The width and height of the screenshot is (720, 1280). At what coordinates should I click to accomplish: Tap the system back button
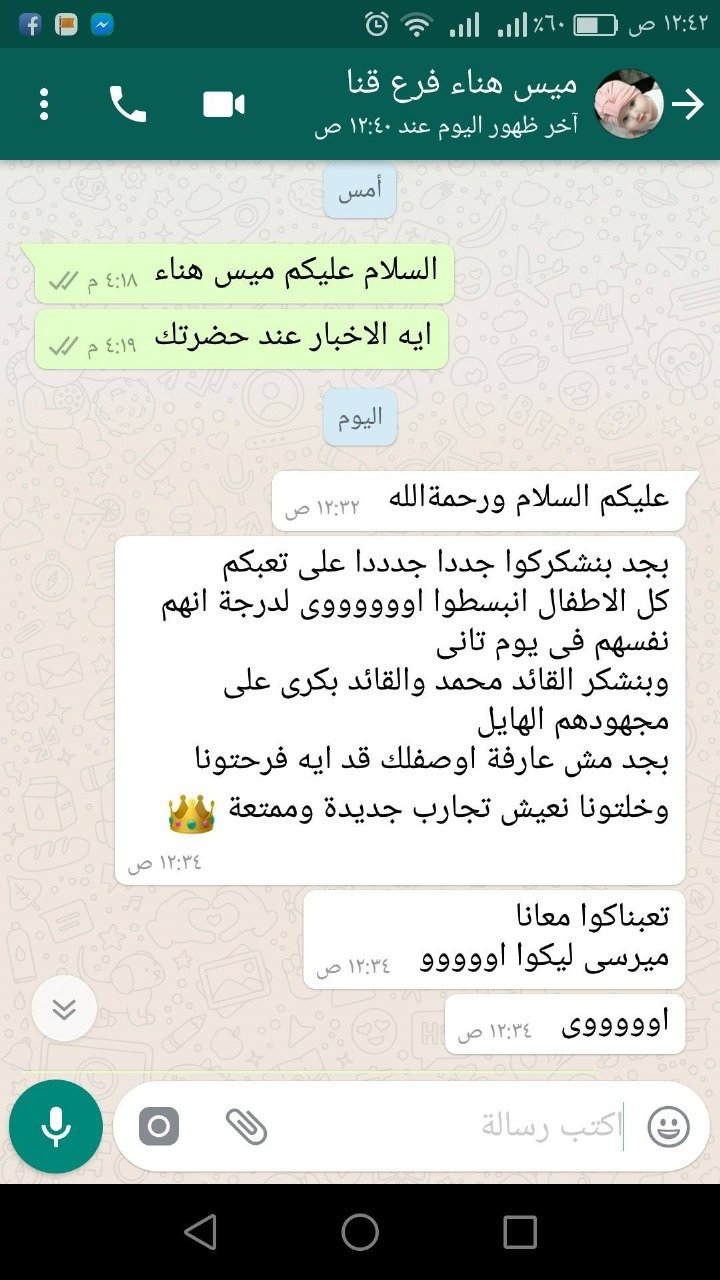click(x=201, y=1232)
